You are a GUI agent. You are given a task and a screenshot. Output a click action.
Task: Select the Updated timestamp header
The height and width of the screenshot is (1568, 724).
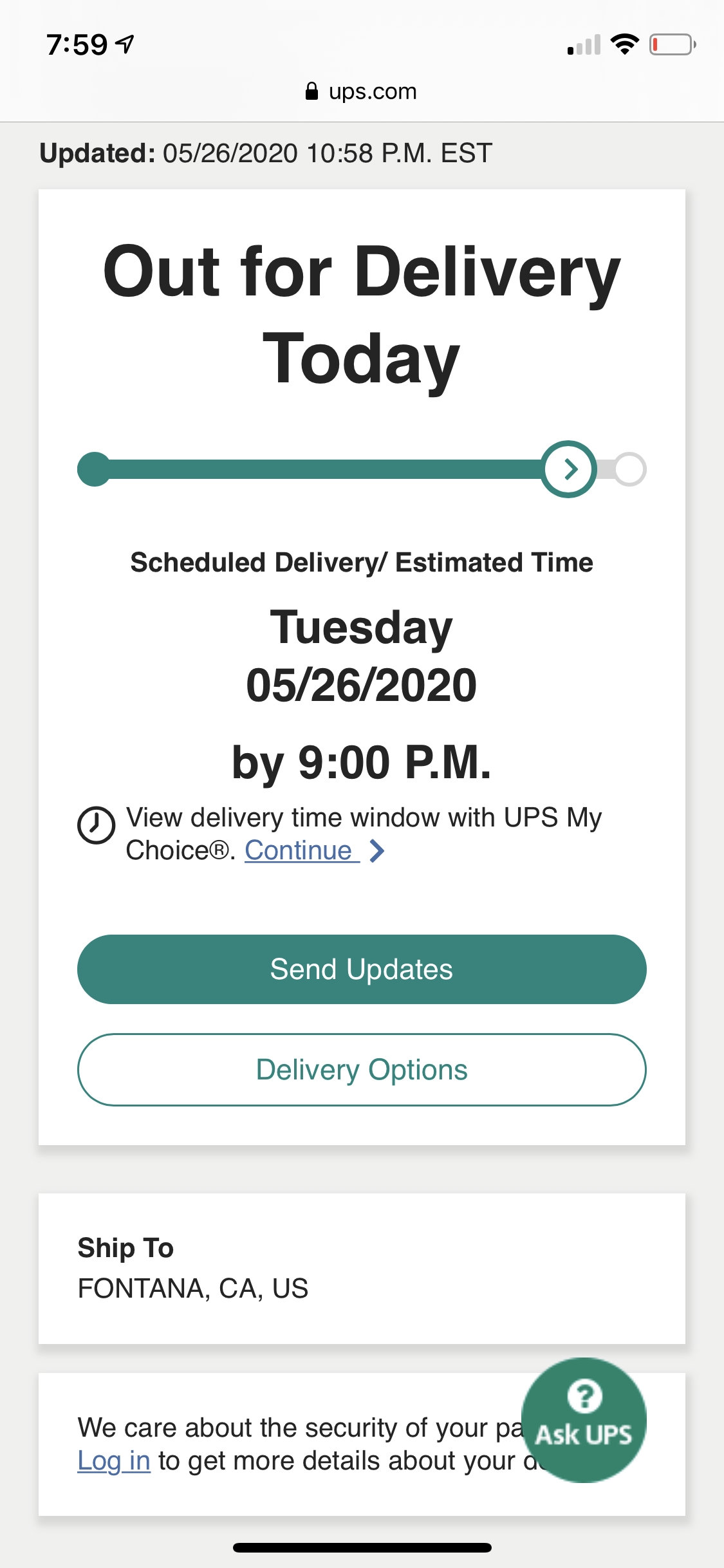(x=265, y=152)
